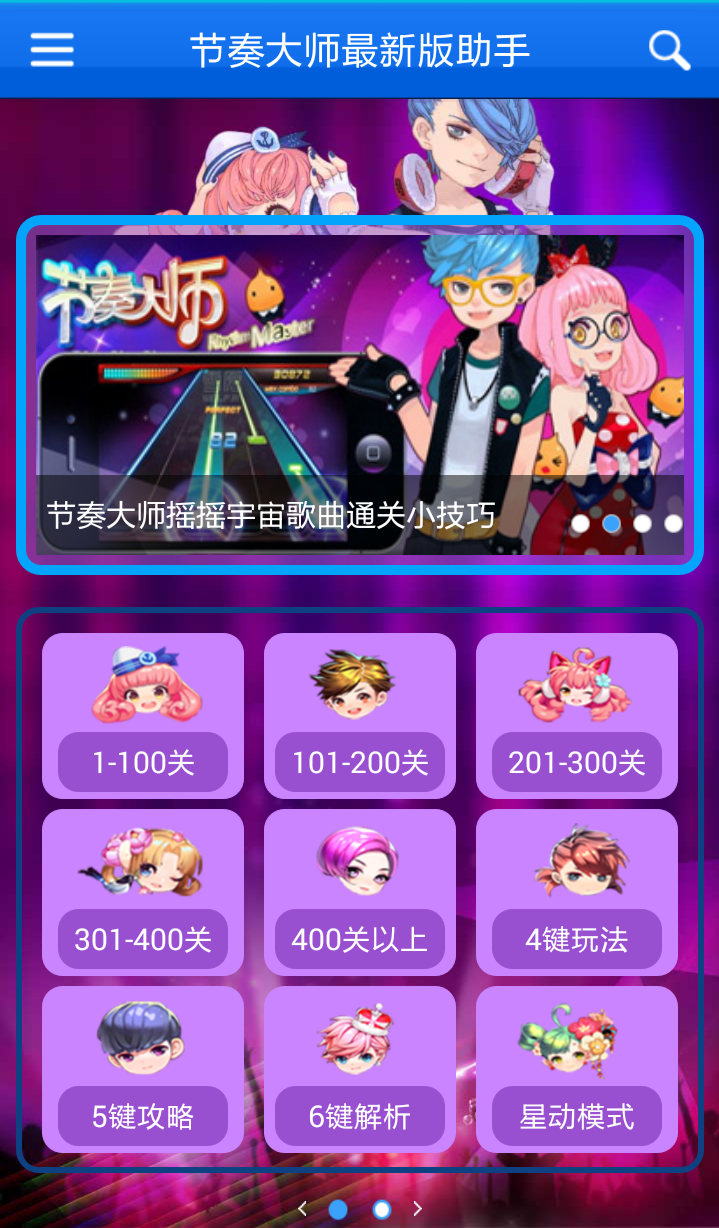Open 400关以上 guides
Screen dimensions: 719x1228
tap(360, 893)
